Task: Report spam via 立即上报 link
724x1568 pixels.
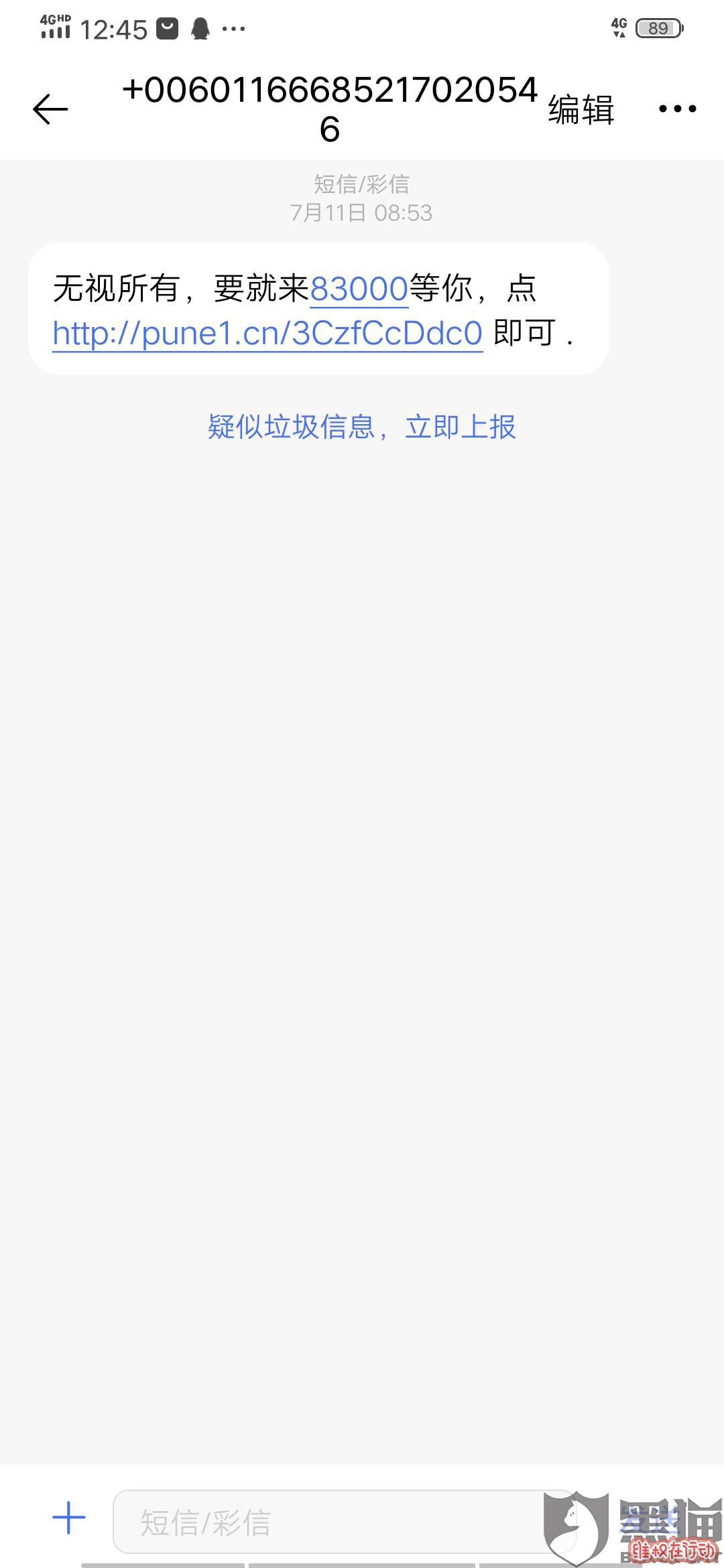Action: click(461, 427)
